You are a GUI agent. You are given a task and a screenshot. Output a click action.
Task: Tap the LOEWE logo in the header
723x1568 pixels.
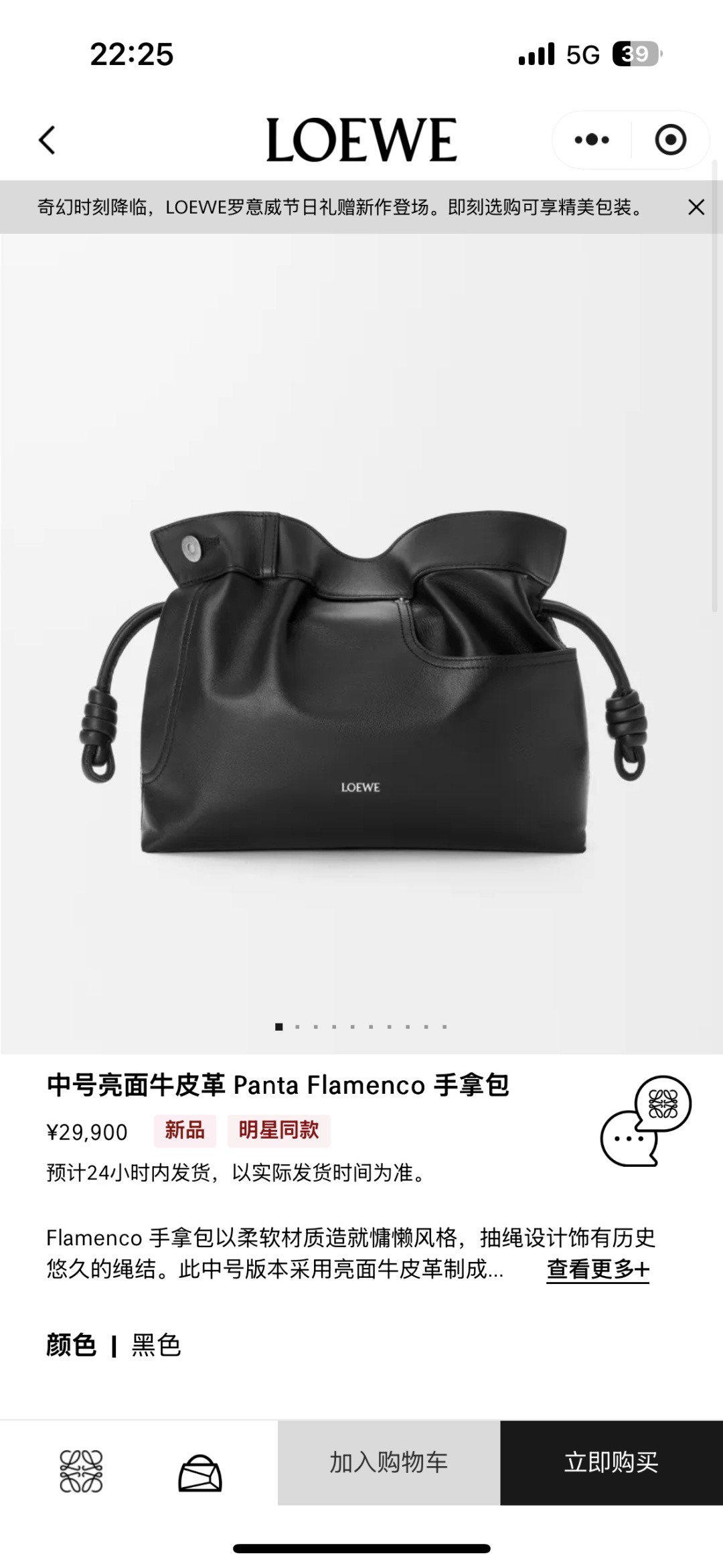(361, 139)
